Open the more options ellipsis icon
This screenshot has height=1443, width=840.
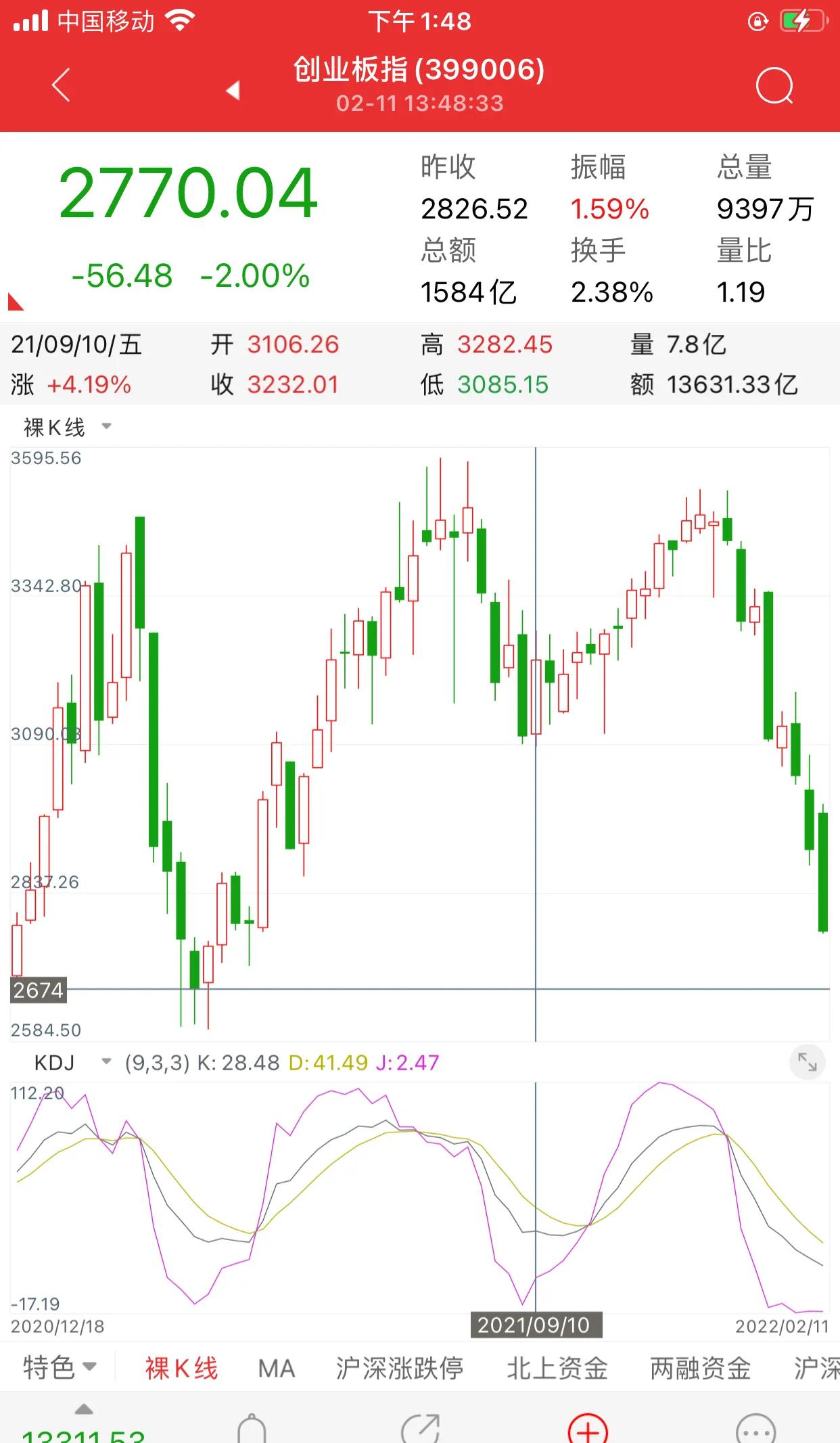pos(755,1428)
